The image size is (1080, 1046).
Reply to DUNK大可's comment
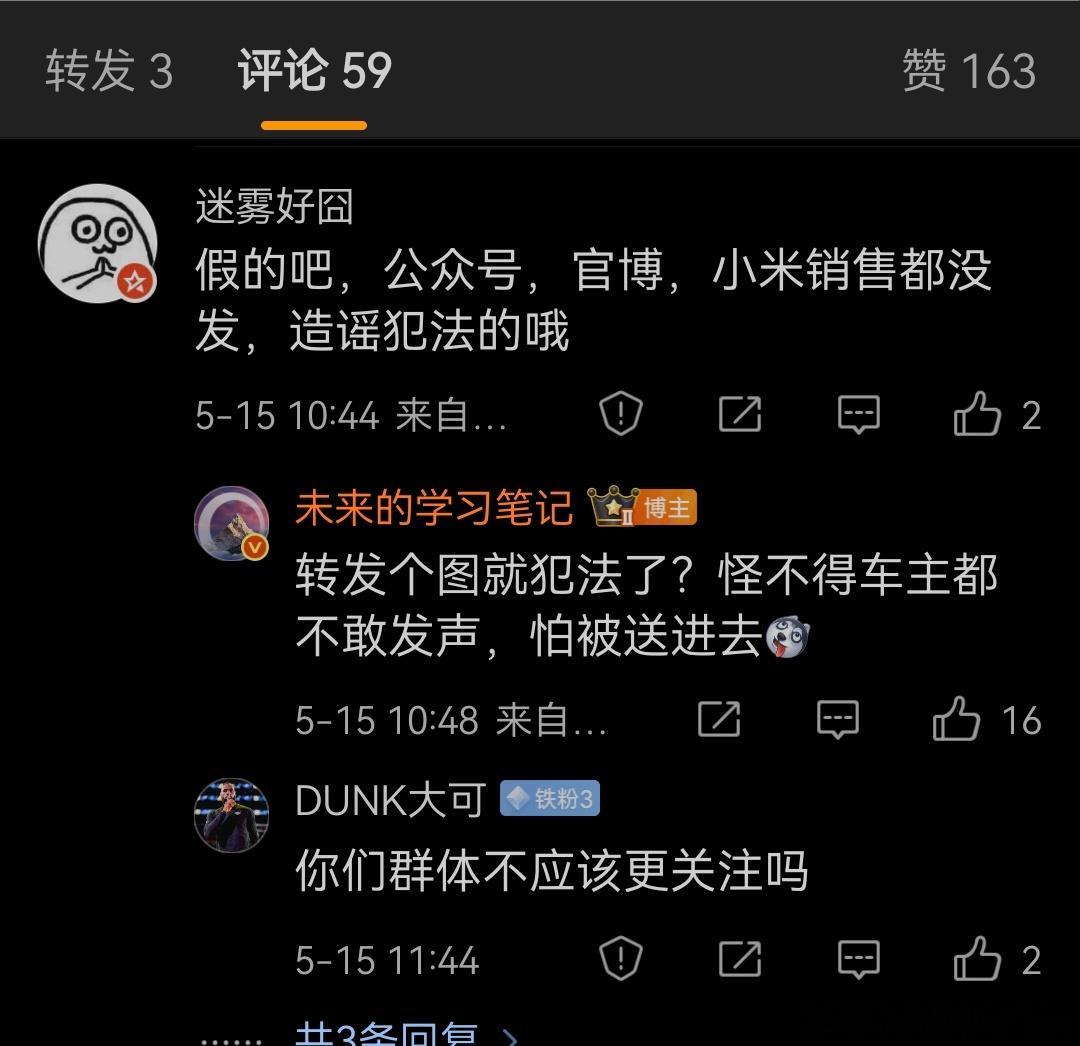(858, 959)
